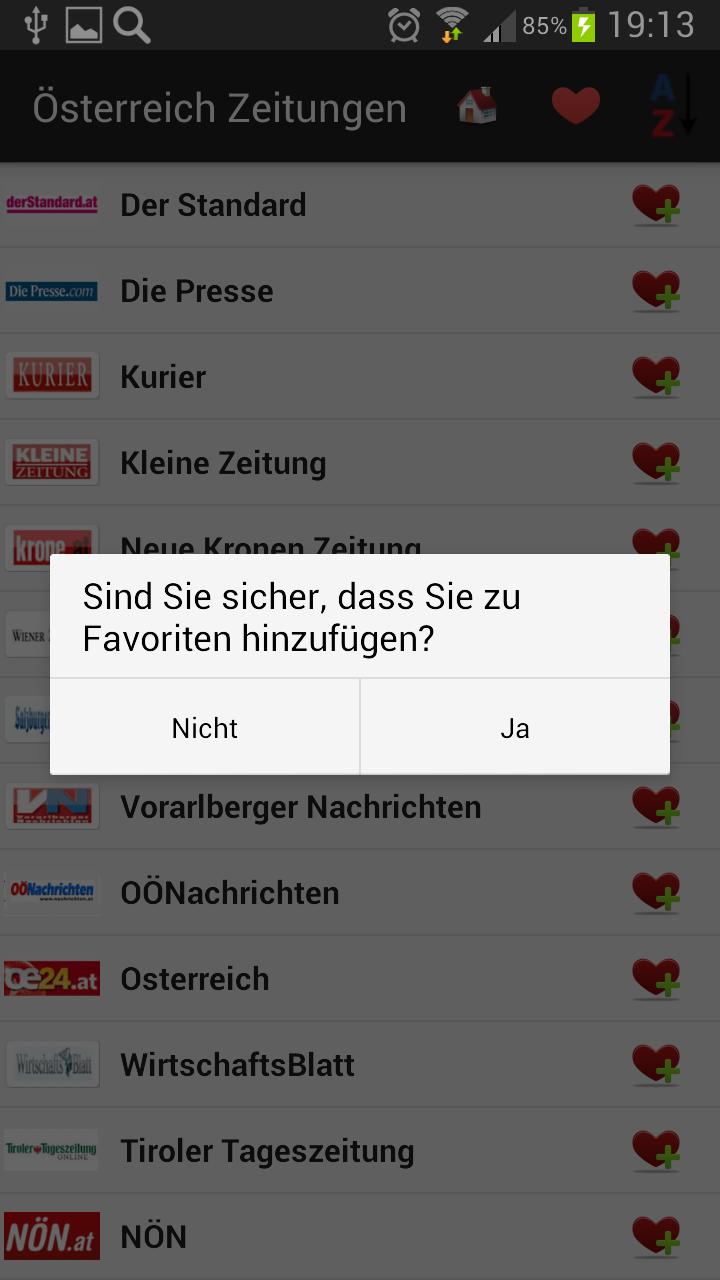Click the Kleine Zeitung logo
The width and height of the screenshot is (720, 1280).
[x=52, y=462]
